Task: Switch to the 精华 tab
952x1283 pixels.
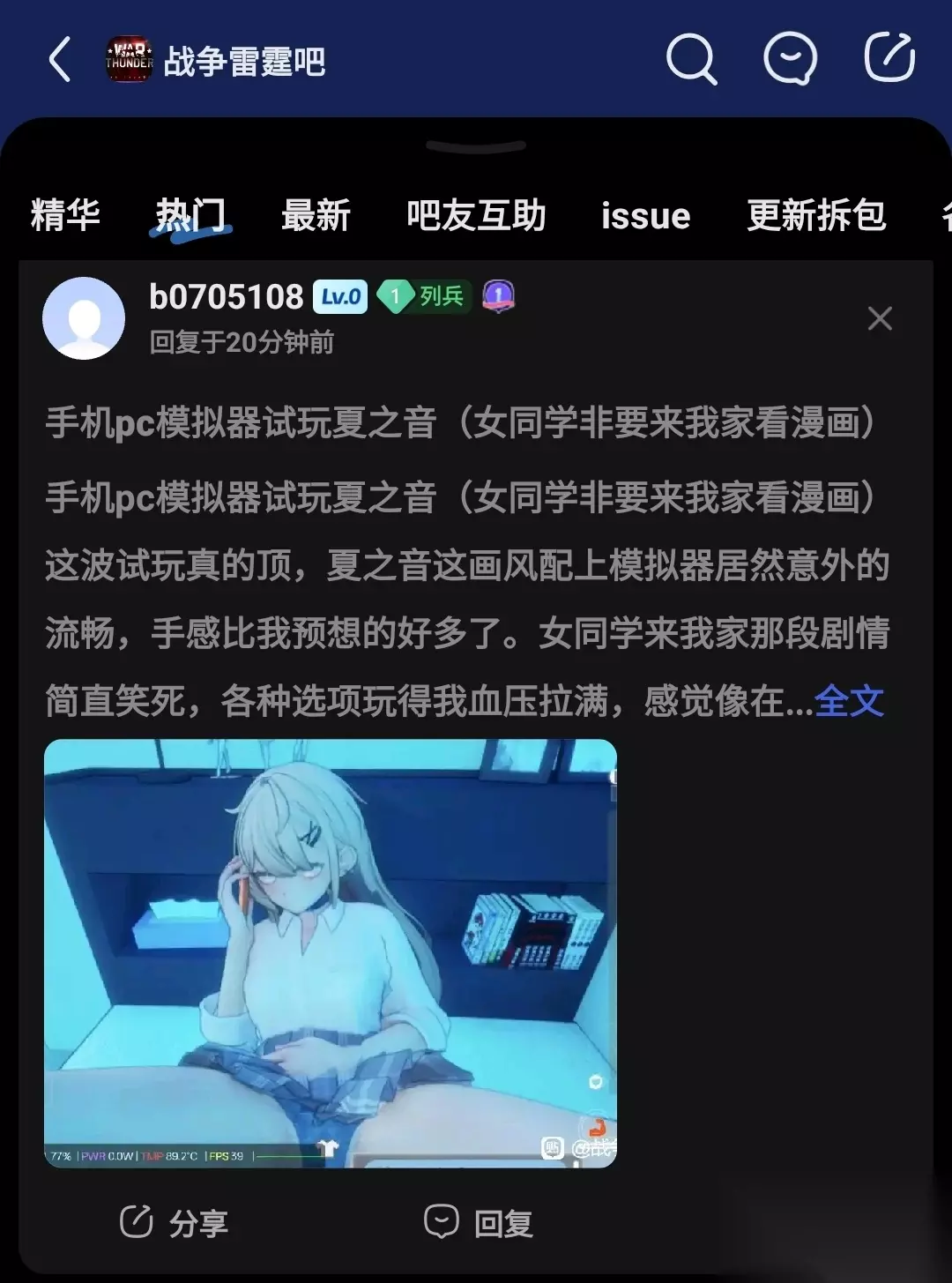Action: 65,215
